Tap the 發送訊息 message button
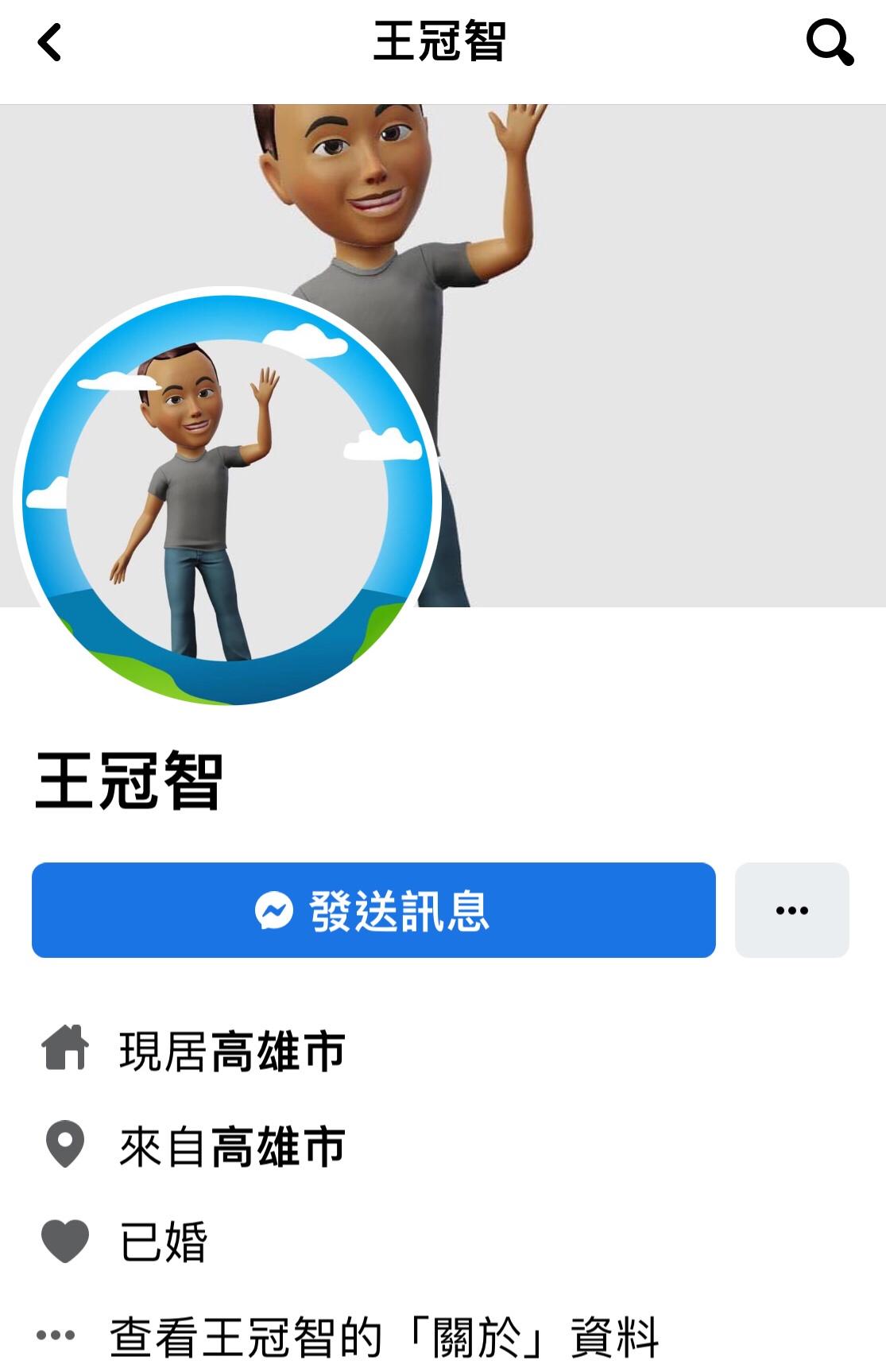Image resolution: width=886 pixels, height=1372 pixels. click(373, 910)
